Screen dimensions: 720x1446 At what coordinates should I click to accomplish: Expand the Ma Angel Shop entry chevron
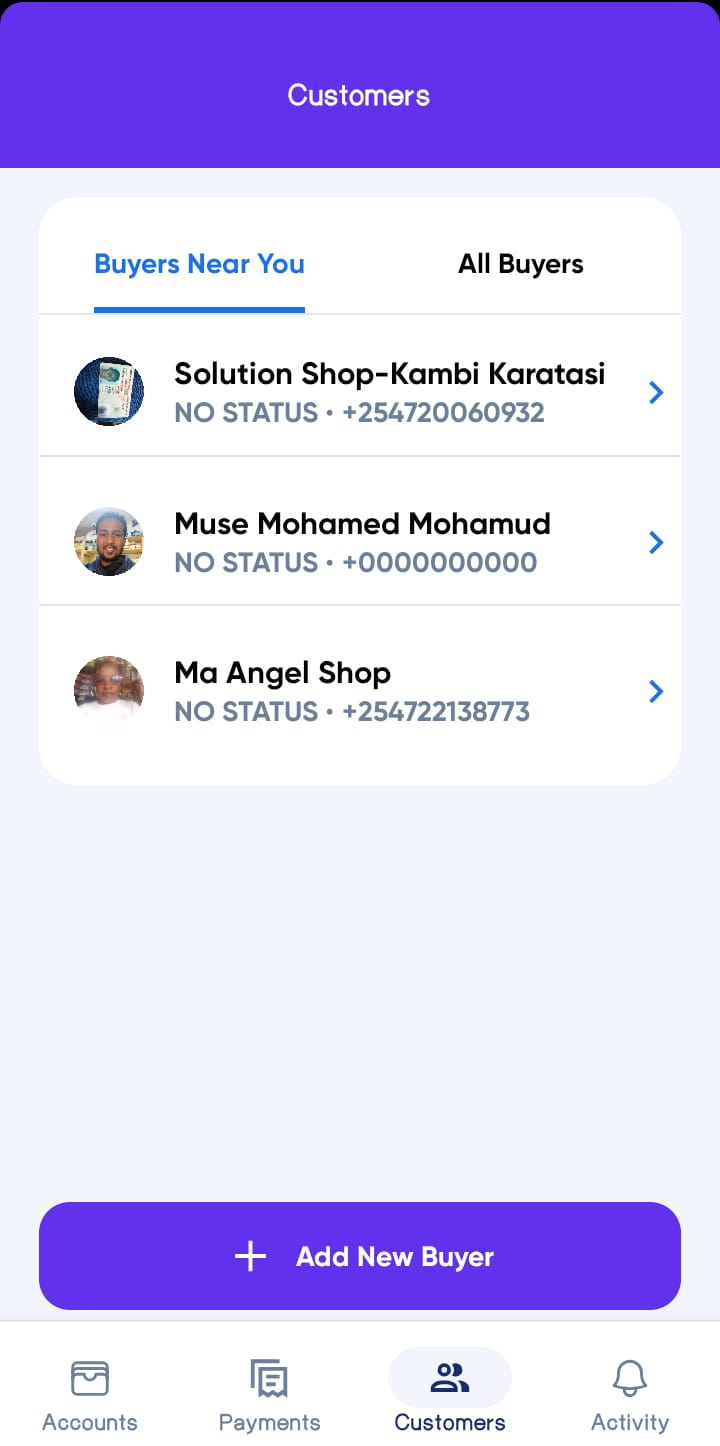click(x=656, y=691)
